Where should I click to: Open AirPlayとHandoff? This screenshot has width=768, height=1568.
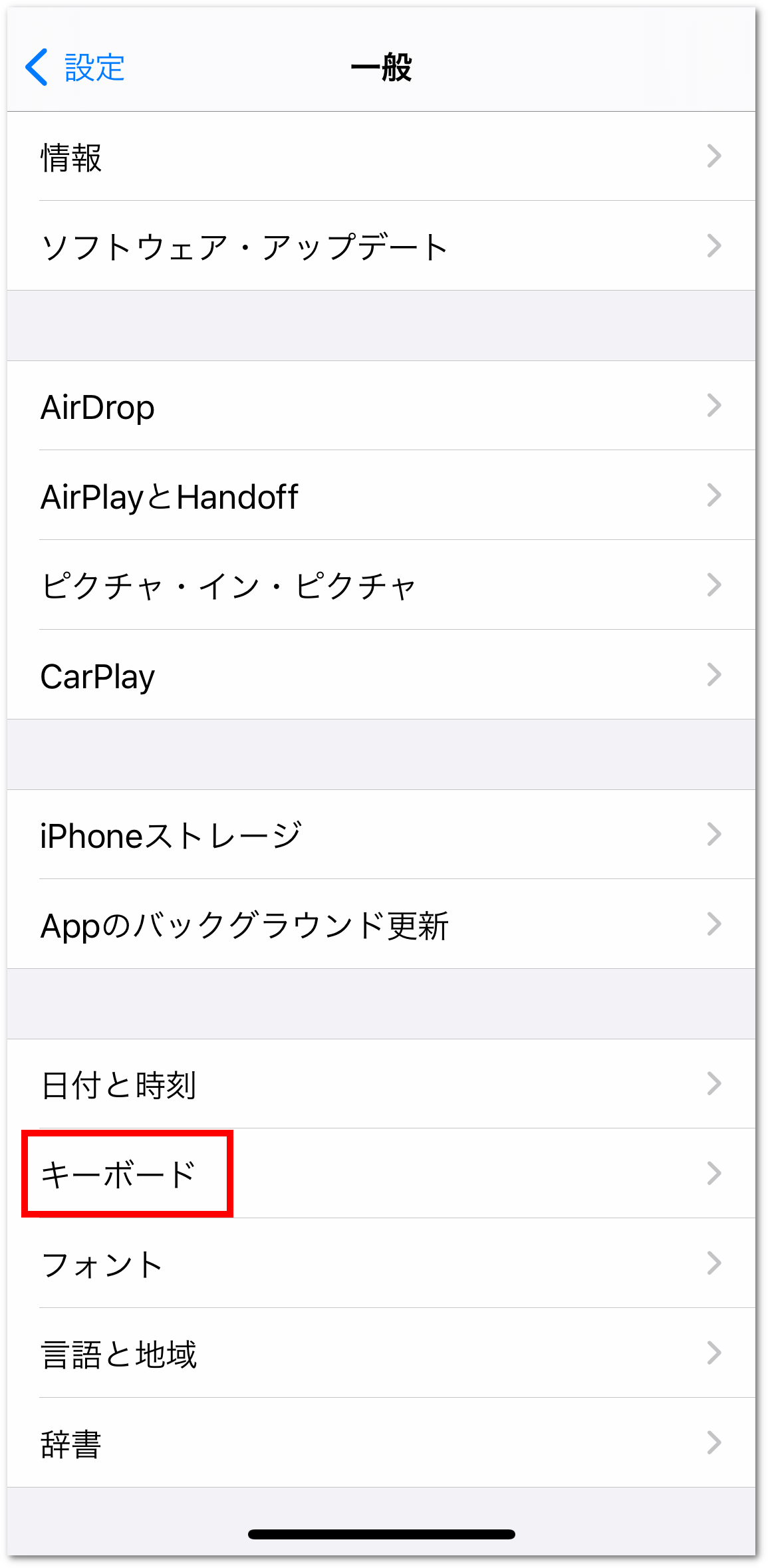click(381, 495)
